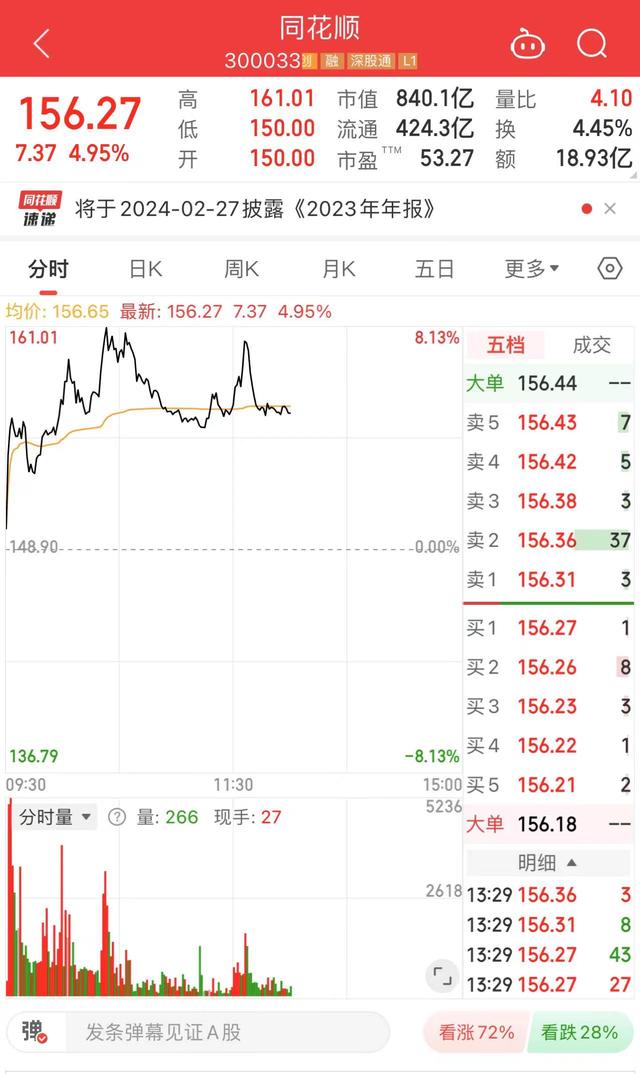This screenshot has height=1074, width=640.
Task: Open the robot assistant icon
Action: click(528, 45)
